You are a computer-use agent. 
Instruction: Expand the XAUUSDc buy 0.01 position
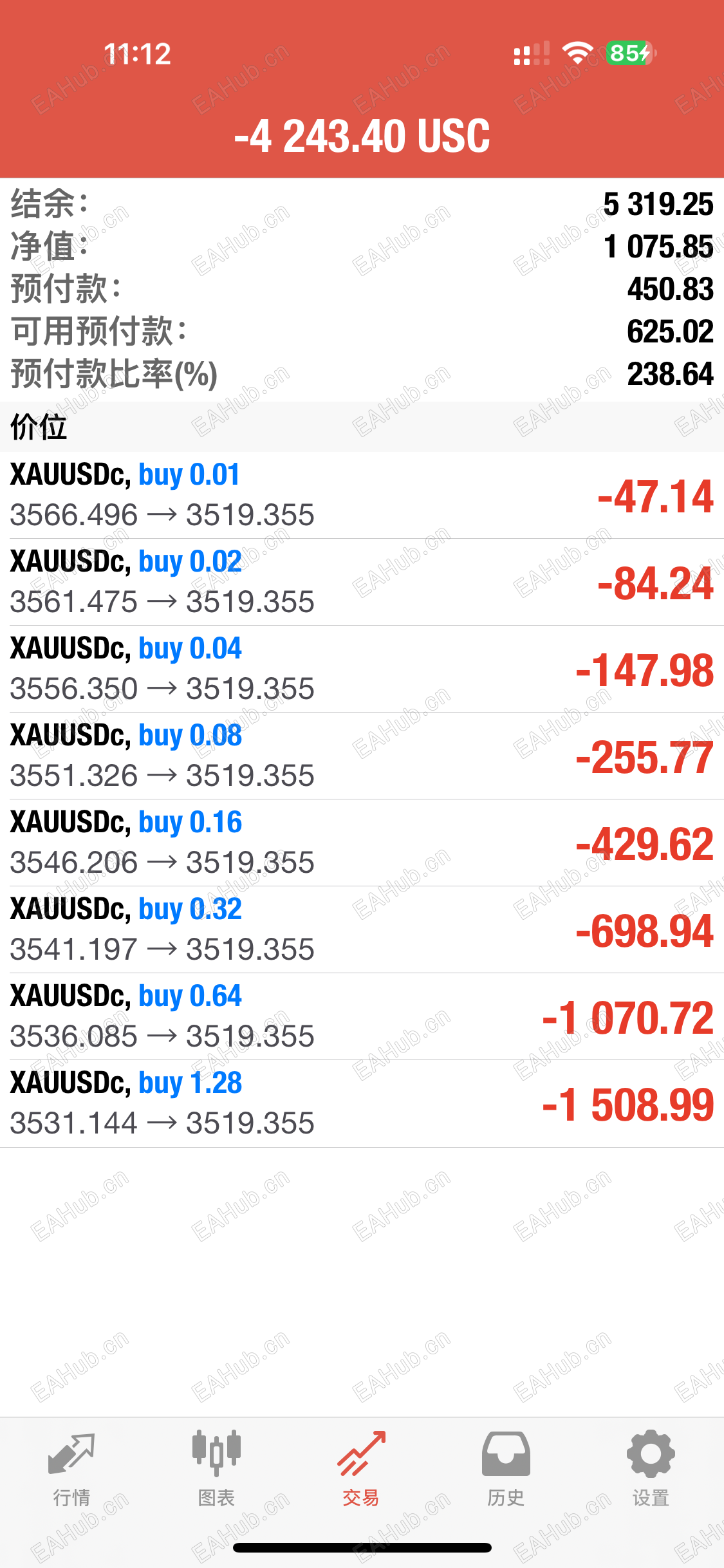(362, 495)
